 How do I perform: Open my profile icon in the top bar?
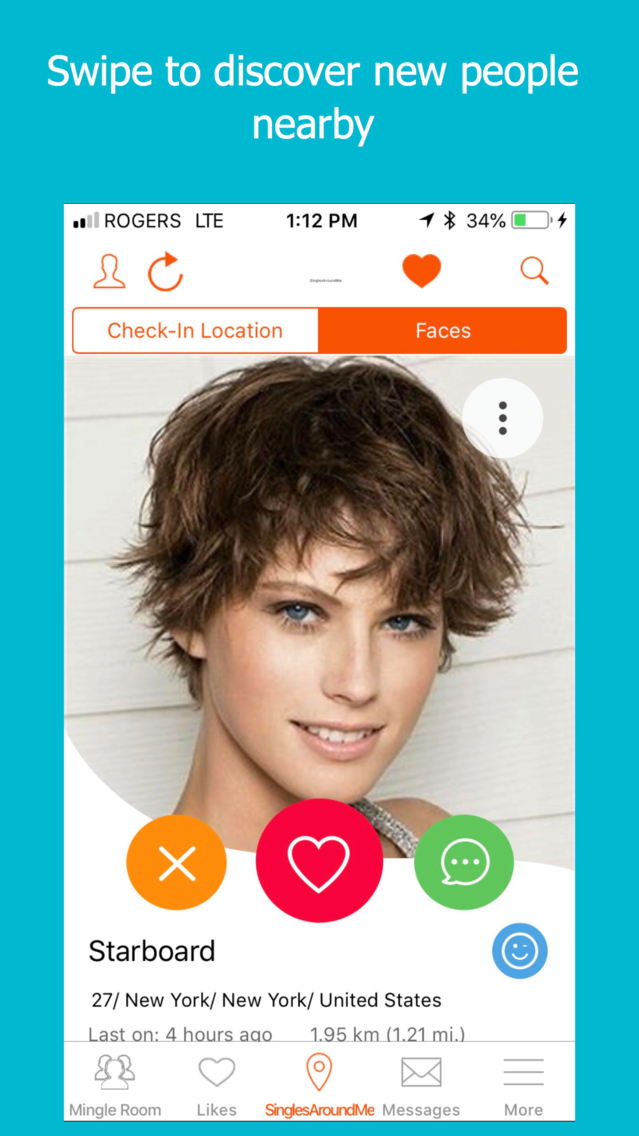pyautogui.click(x=109, y=272)
